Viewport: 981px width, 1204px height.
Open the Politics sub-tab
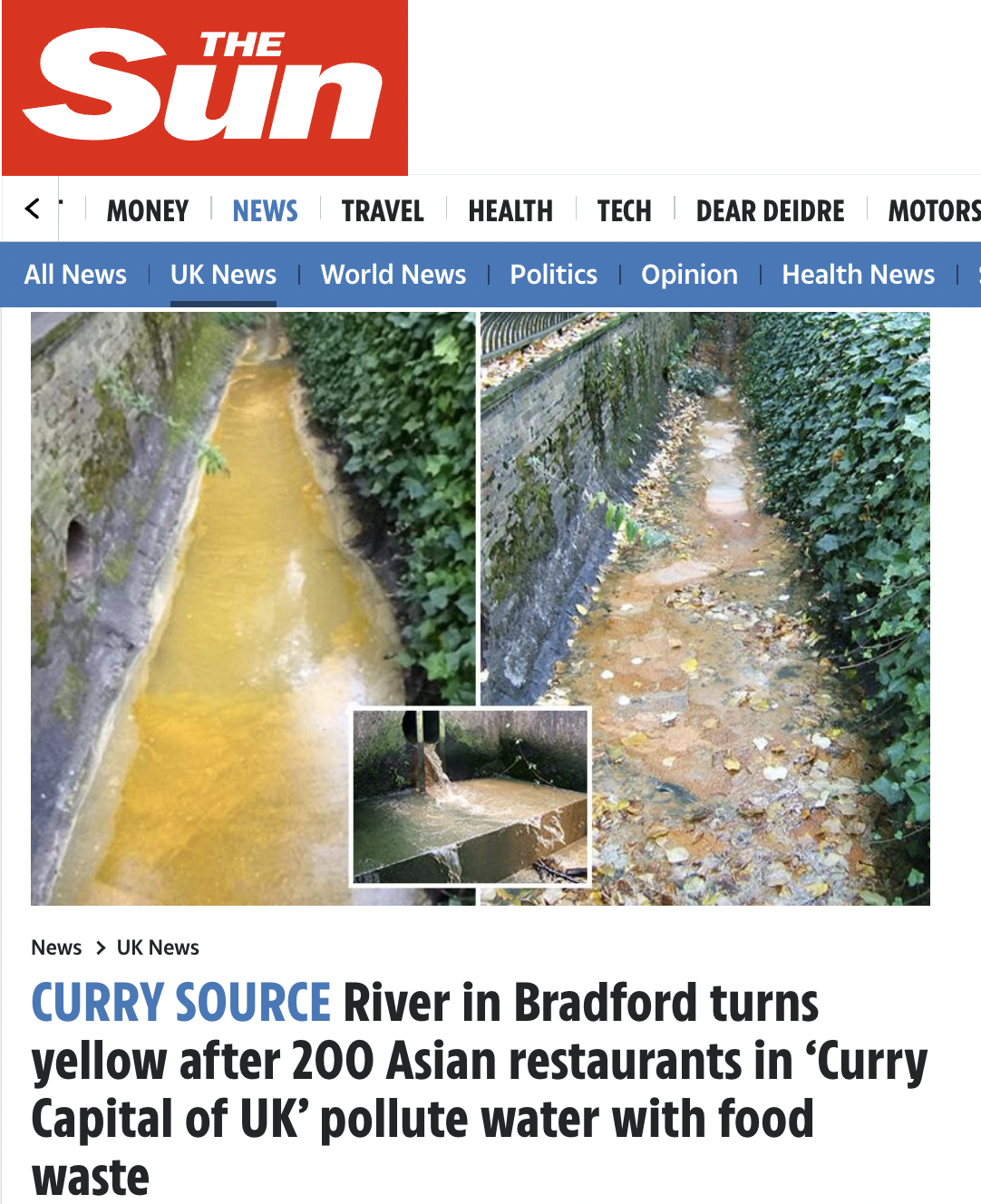(553, 275)
